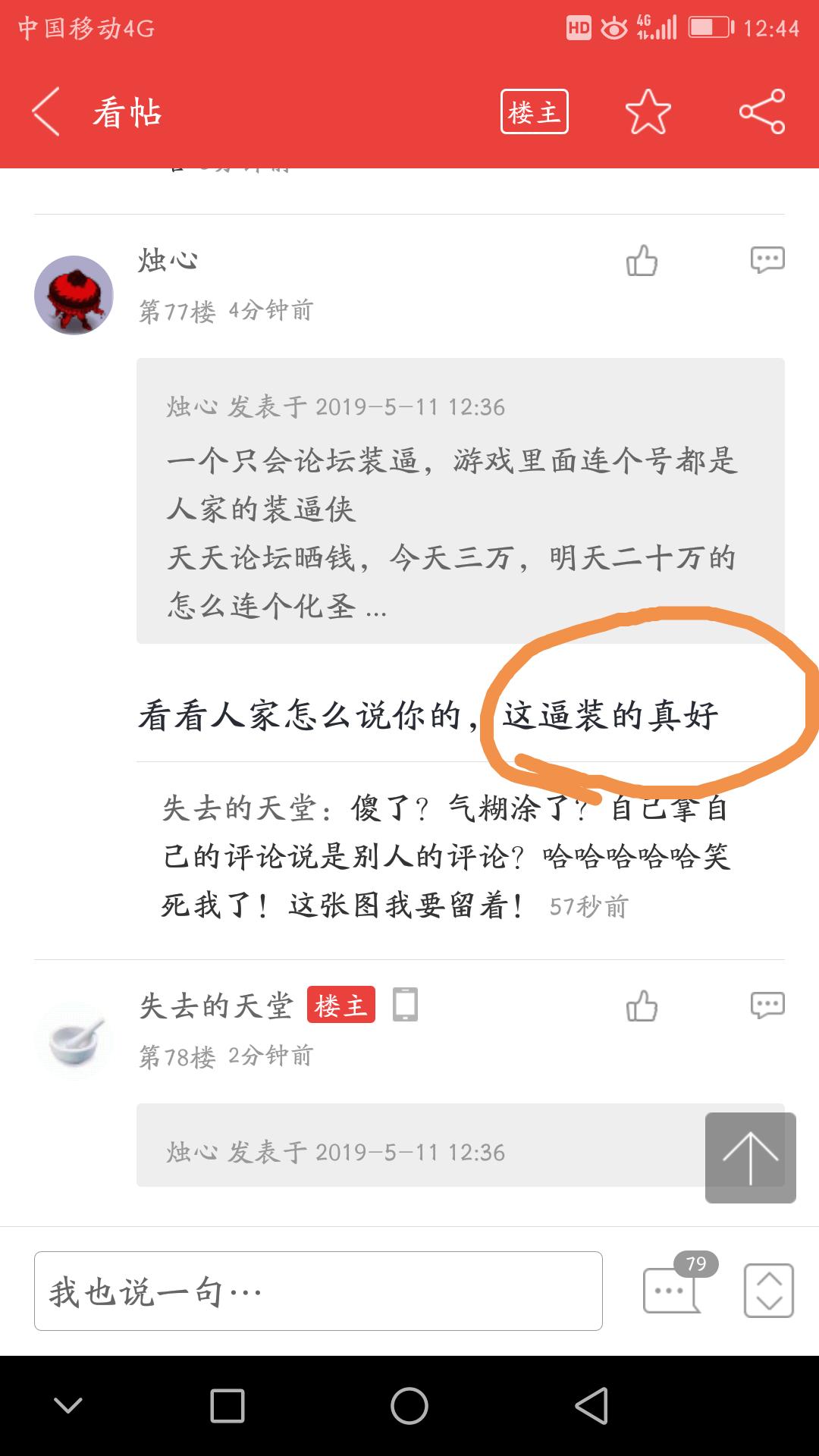Like 烛心's post on floor 77
The image size is (819, 1456).
click(x=642, y=261)
